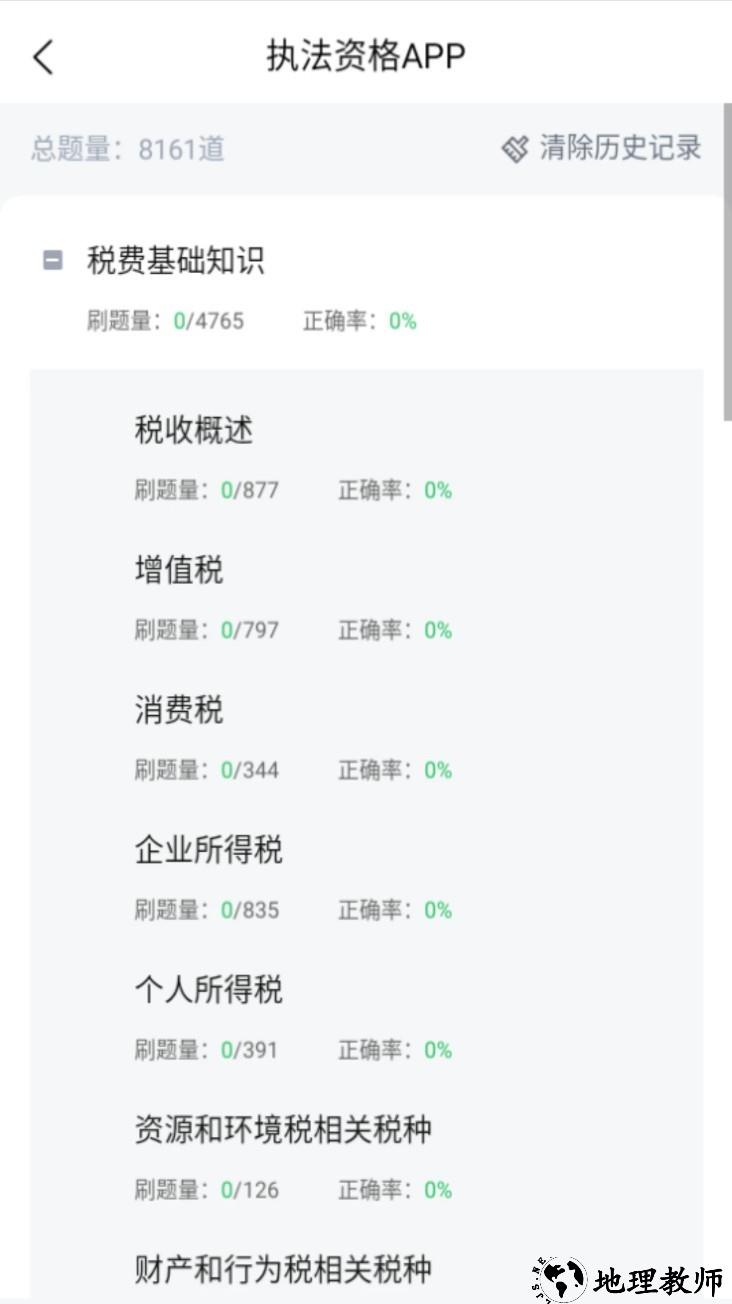Open the 企业所得税 chapter

208,850
